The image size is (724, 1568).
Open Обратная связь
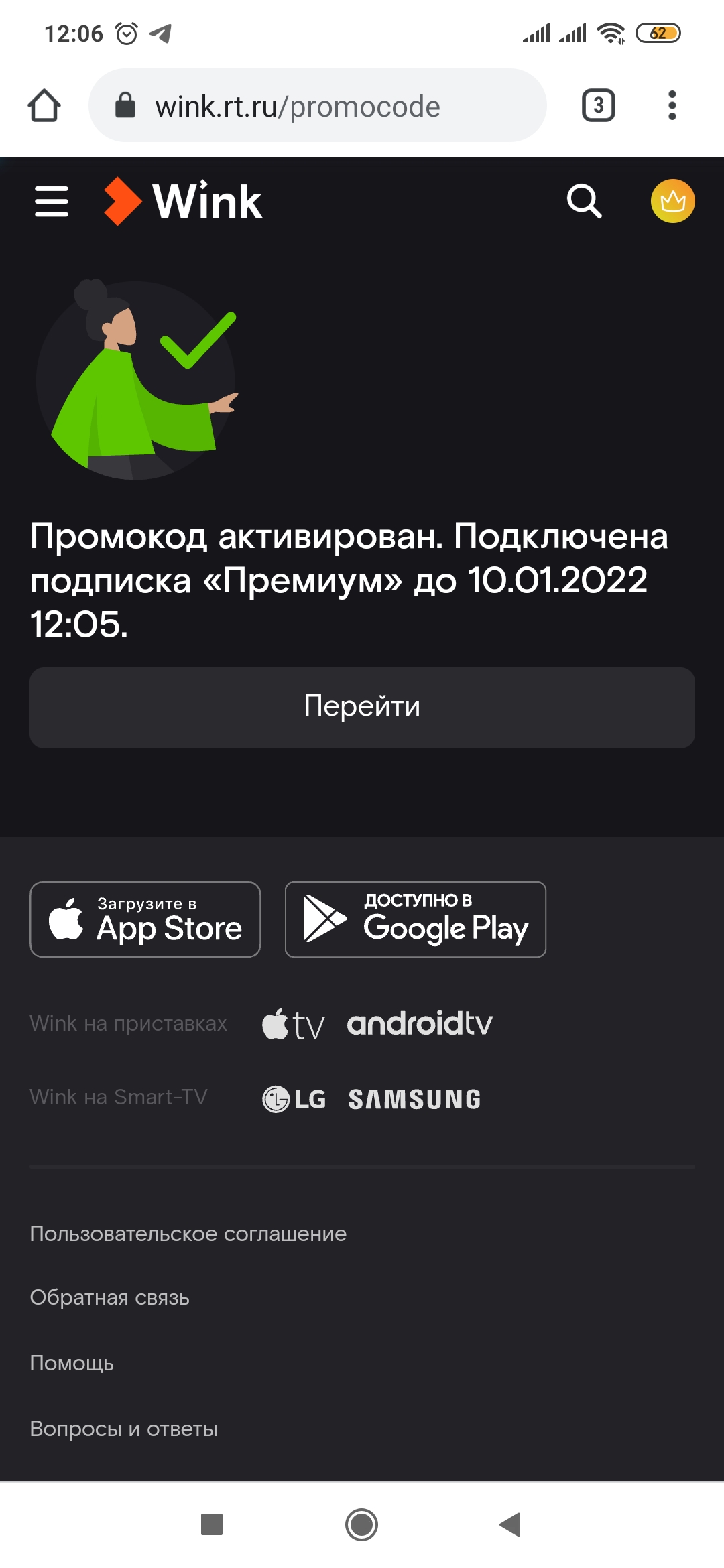pos(110,1298)
